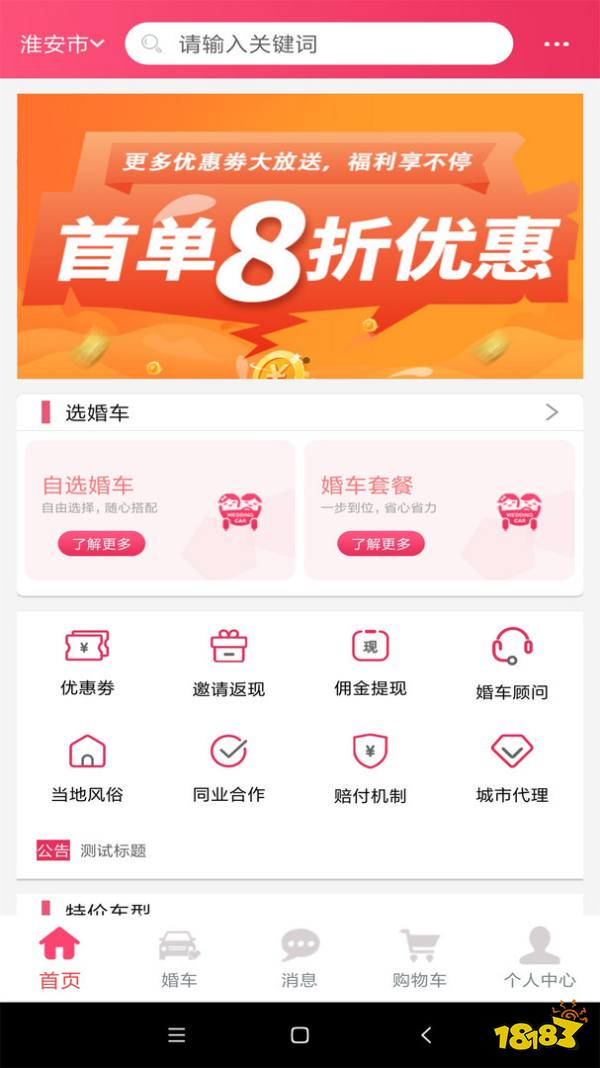600x1068 pixels.
Task: Expand 选婚车 section with the arrow
Action: click(x=551, y=412)
